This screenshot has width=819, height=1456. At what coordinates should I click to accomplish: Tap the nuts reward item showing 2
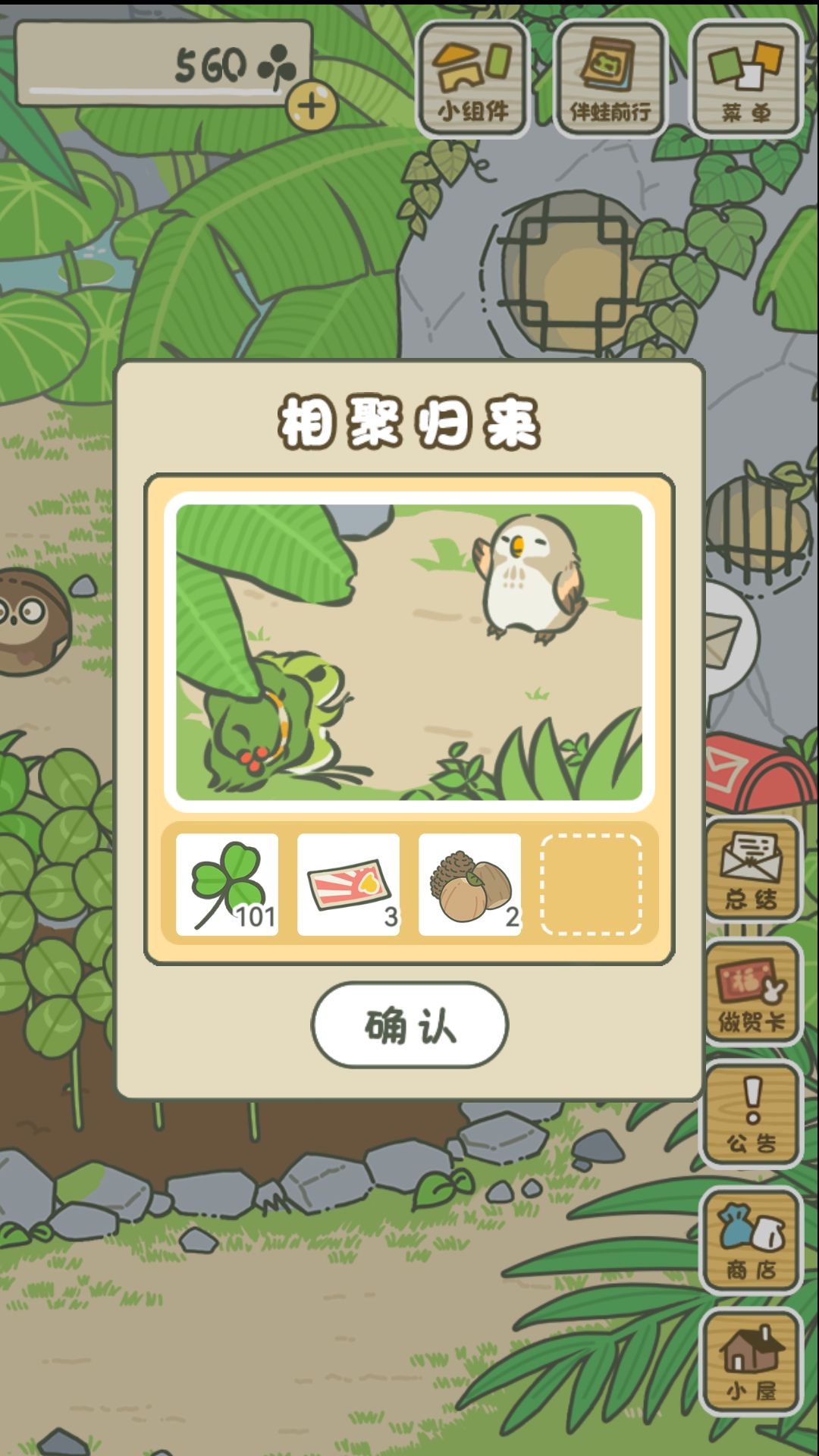point(469,884)
